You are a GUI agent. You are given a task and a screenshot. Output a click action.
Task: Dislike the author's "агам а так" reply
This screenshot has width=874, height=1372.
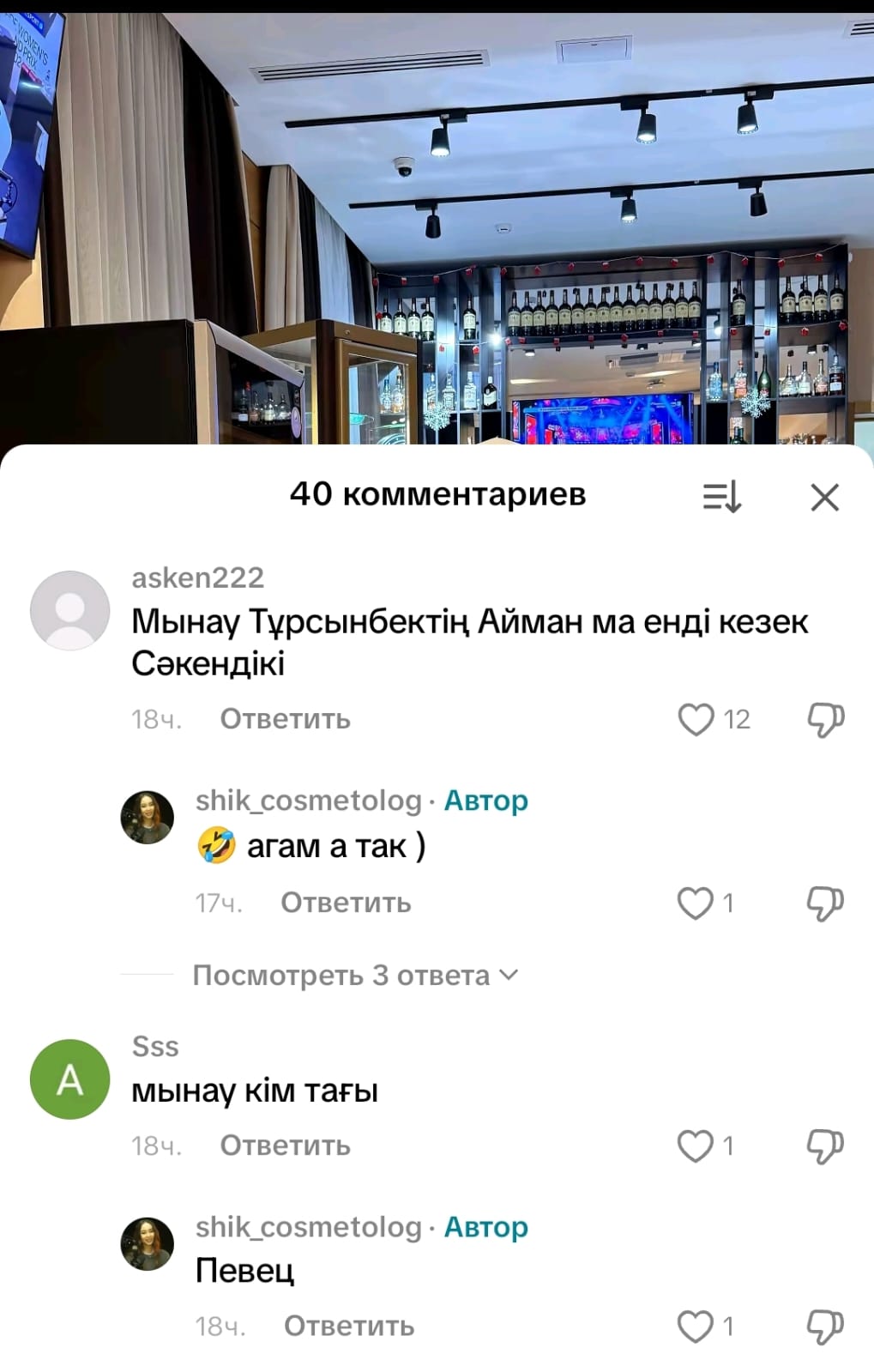(825, 903)
